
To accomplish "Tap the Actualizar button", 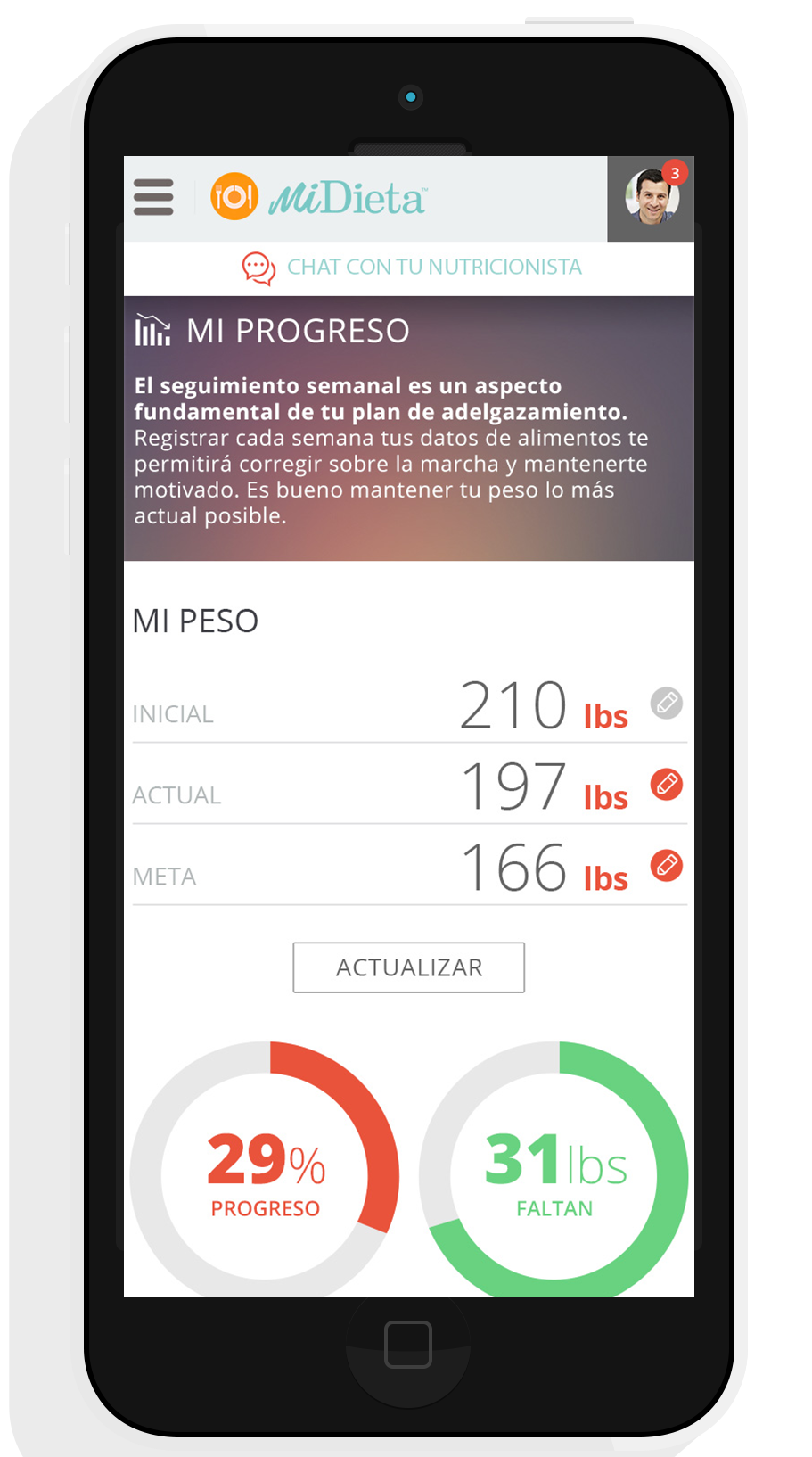I will [408, 967].
